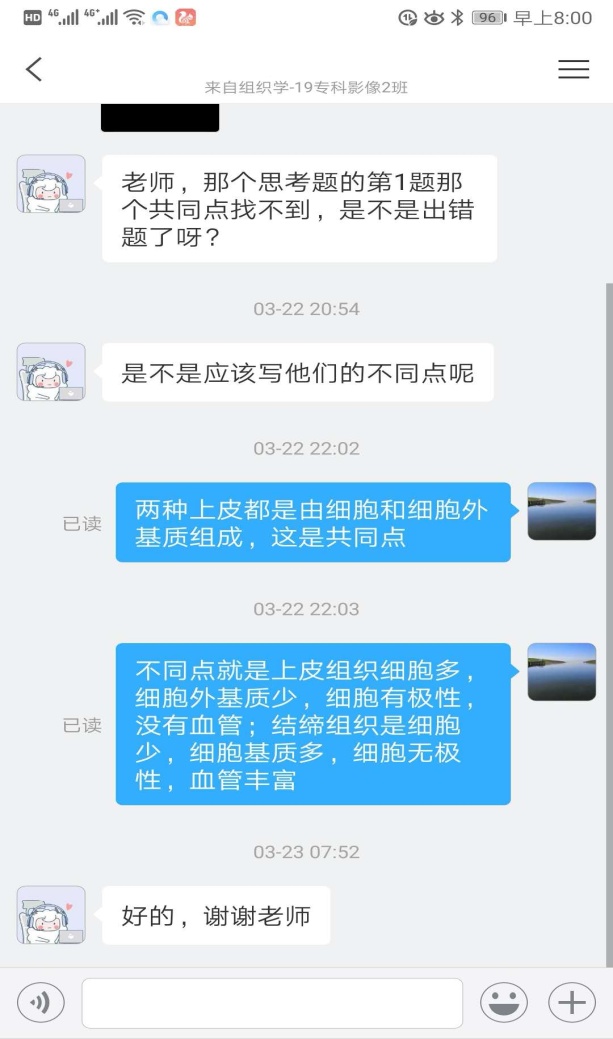Switch to voice message input
This screenshot has height=1039, width=613.
click(x=40, y=1003)
